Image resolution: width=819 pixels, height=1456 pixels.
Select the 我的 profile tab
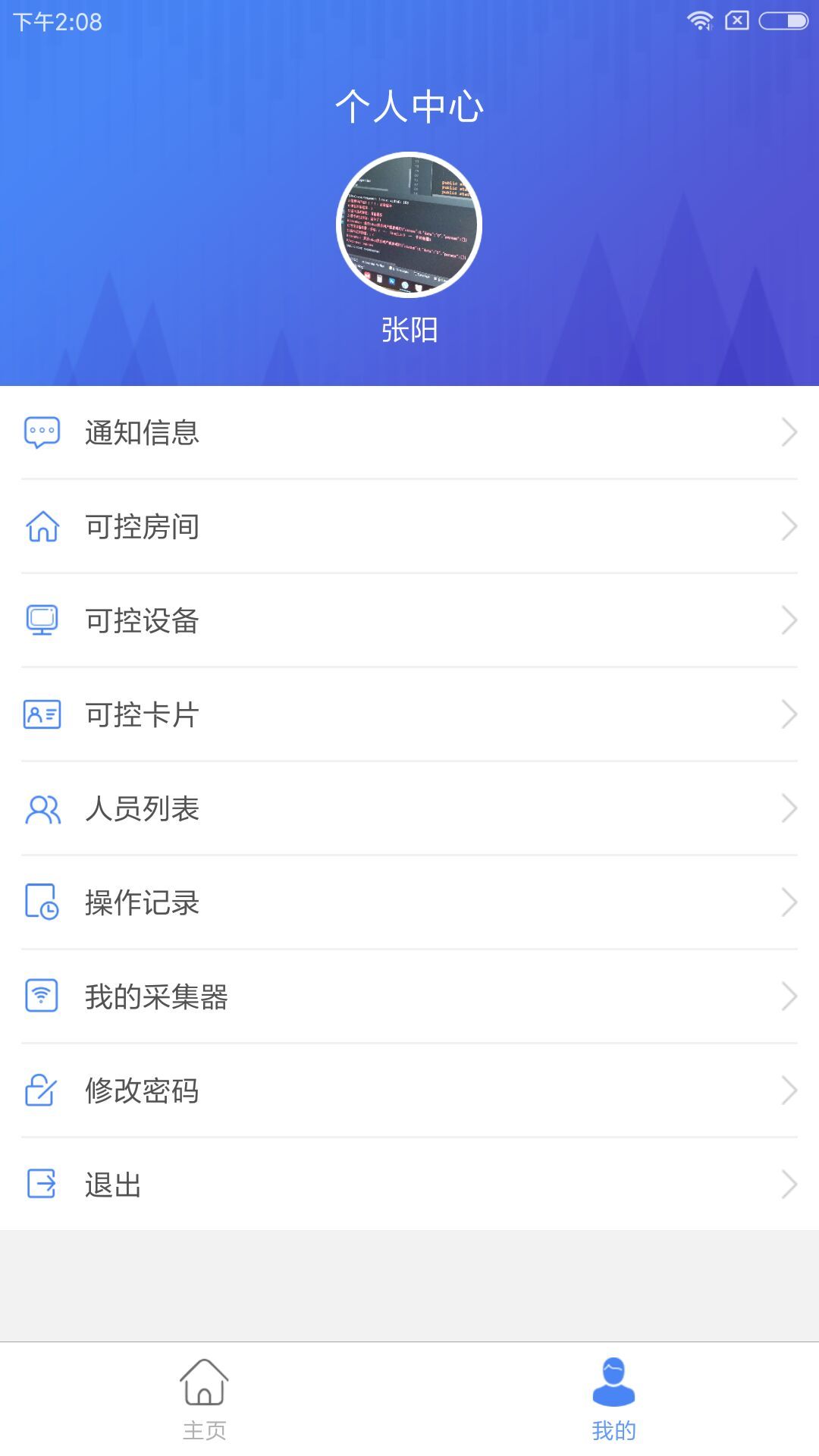click(x=613, y=1399)
